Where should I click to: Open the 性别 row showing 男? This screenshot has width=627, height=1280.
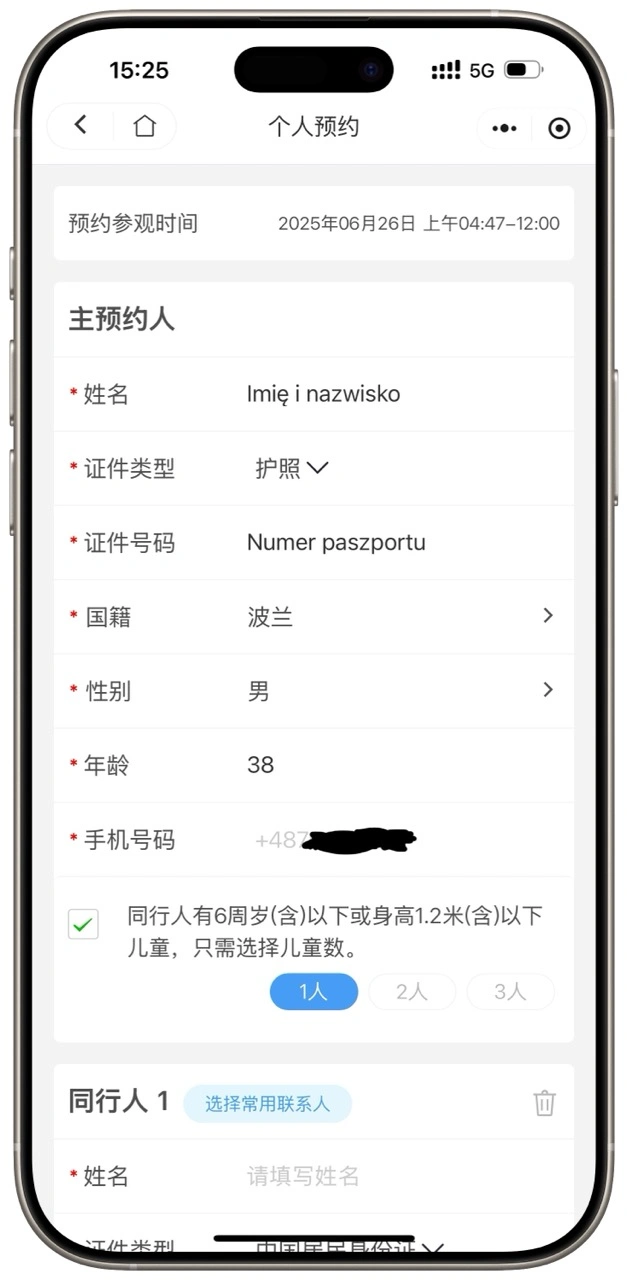pyautogui.click(x=400, y=691)
